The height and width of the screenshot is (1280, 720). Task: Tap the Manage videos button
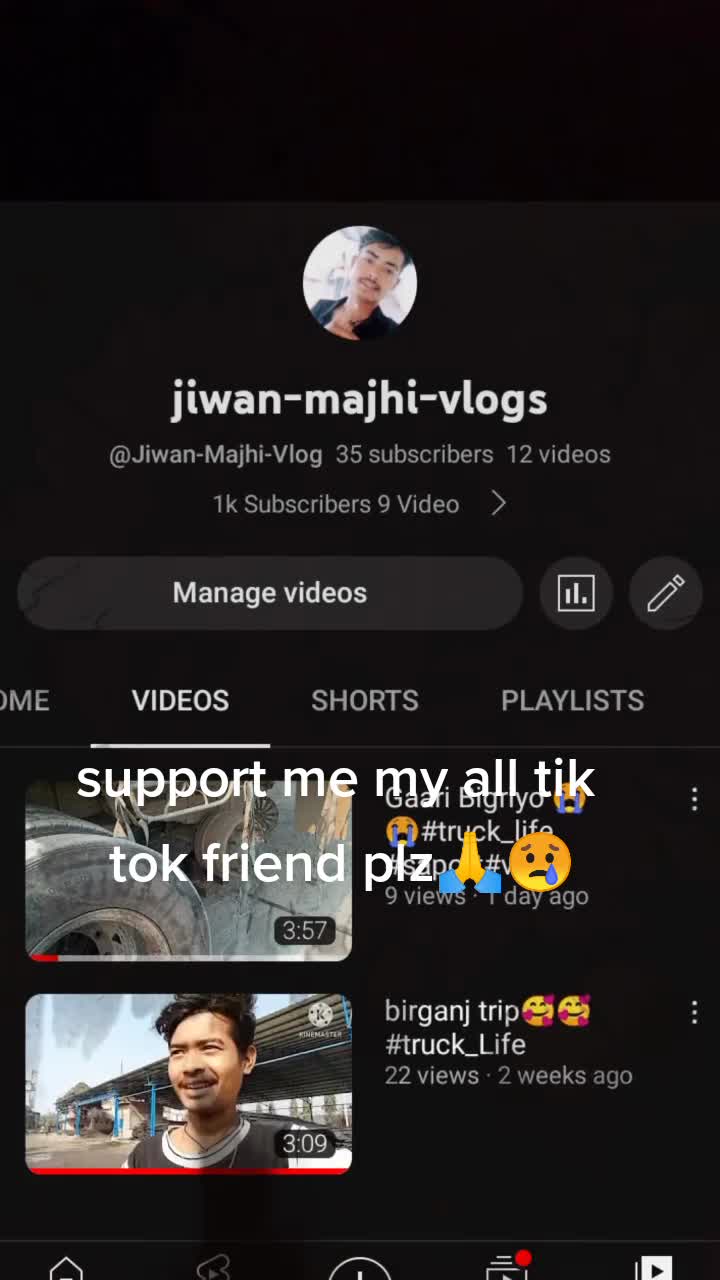pyautogui.click(x=270, y=593)
